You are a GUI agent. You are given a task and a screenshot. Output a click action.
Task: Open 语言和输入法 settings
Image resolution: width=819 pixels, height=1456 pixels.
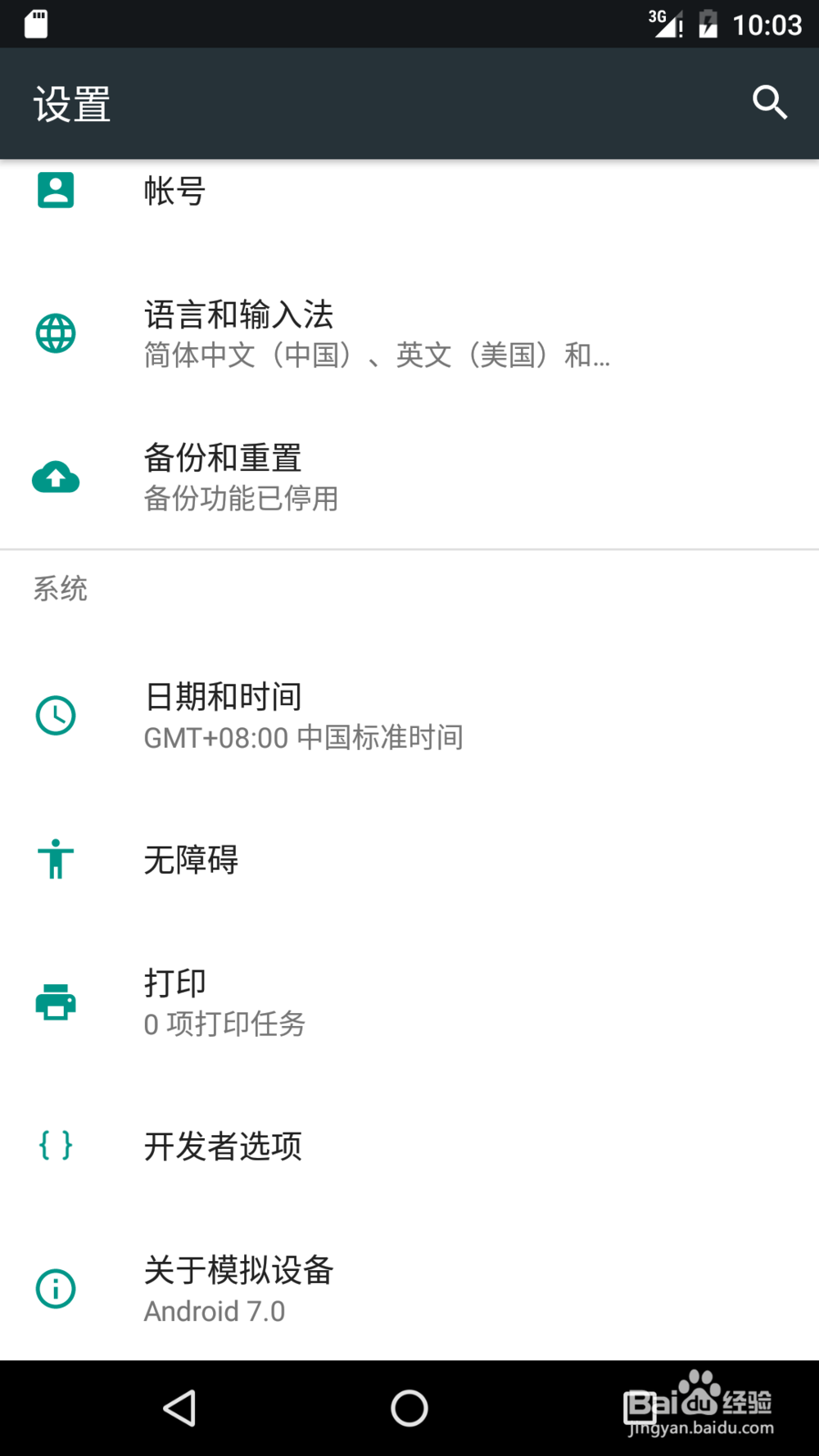click(x=409, y=333)
